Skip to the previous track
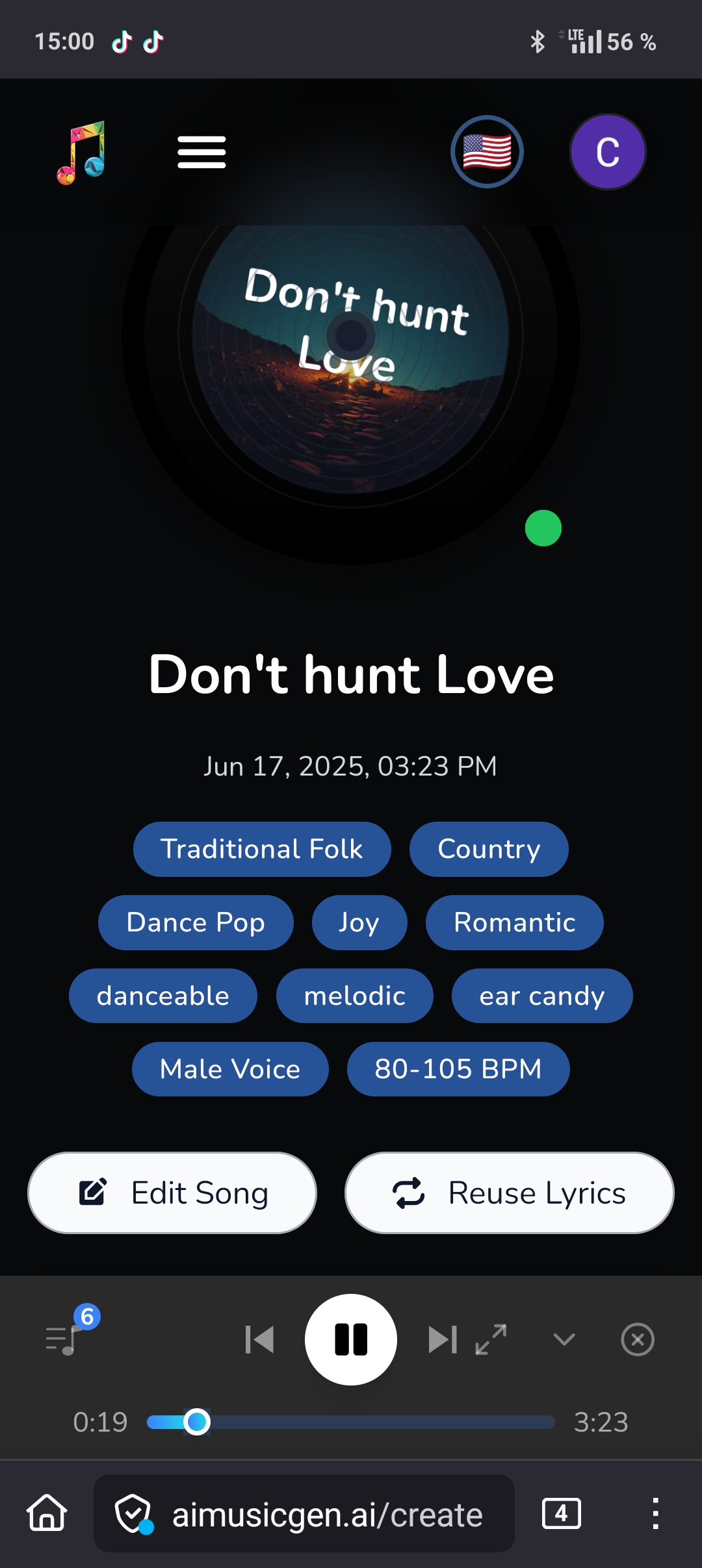 pos(259,1339)
